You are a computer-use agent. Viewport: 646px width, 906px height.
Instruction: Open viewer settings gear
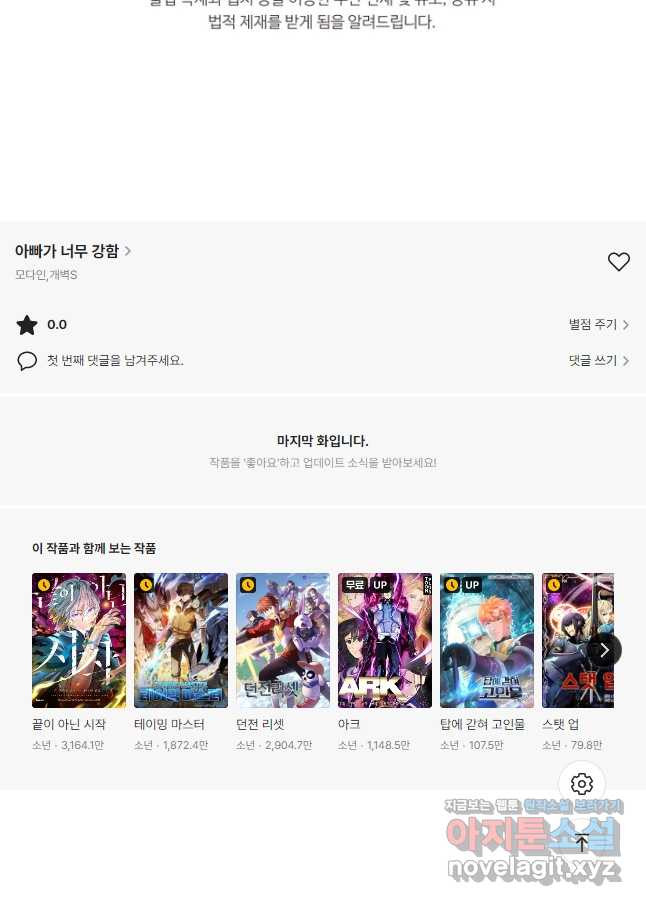click(582, 784)
